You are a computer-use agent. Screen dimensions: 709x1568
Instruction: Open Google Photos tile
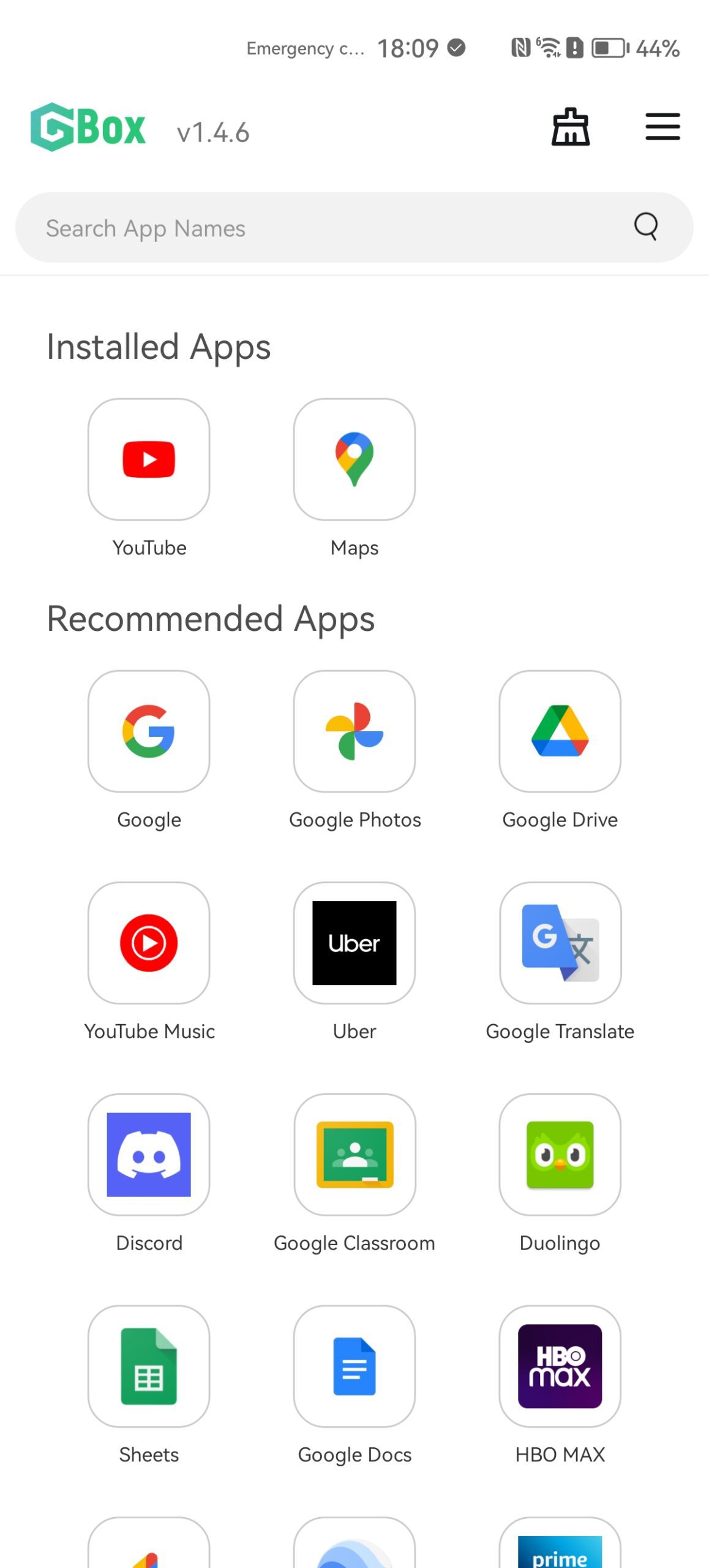coord(354,731)
